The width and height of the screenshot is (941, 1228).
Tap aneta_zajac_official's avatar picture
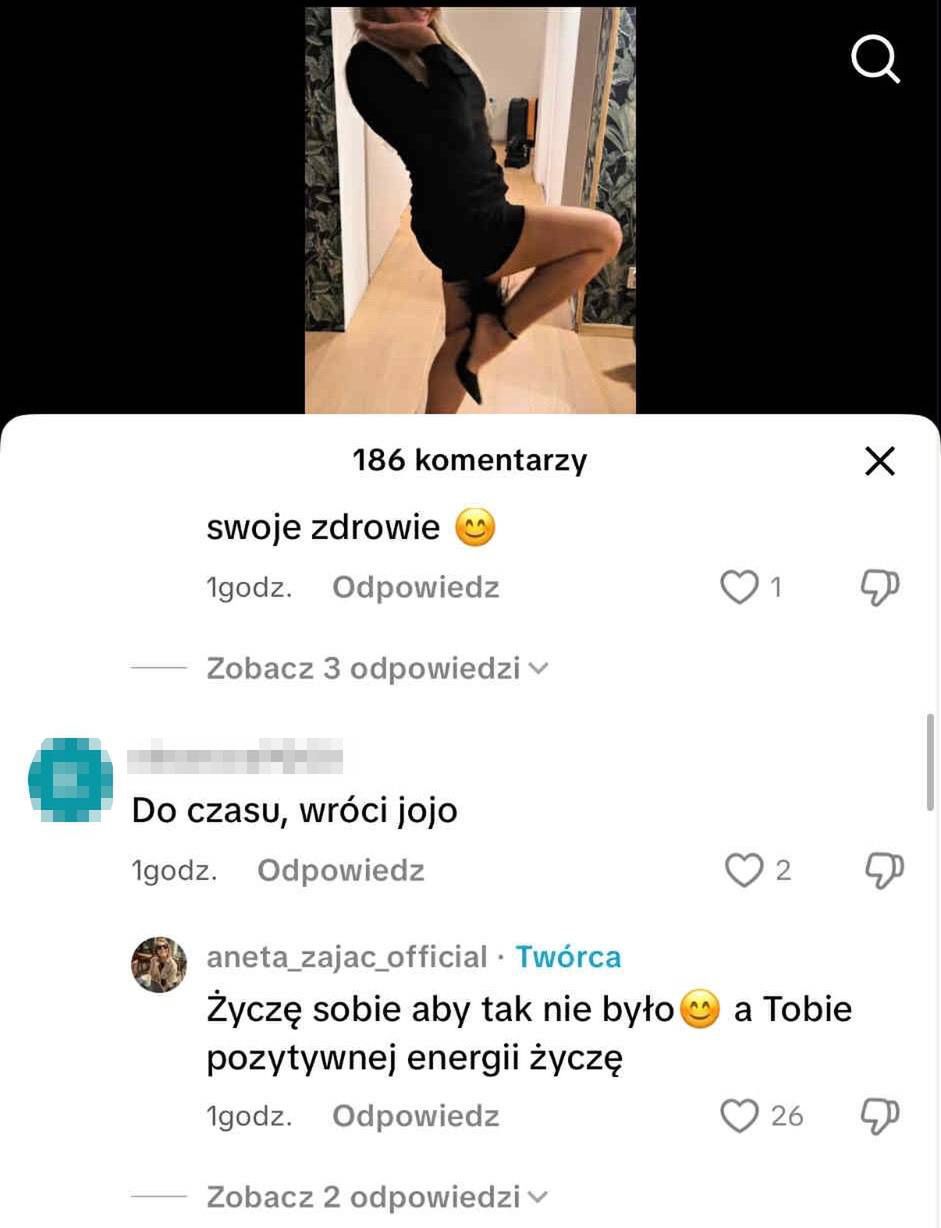click(x=159, y=965)
